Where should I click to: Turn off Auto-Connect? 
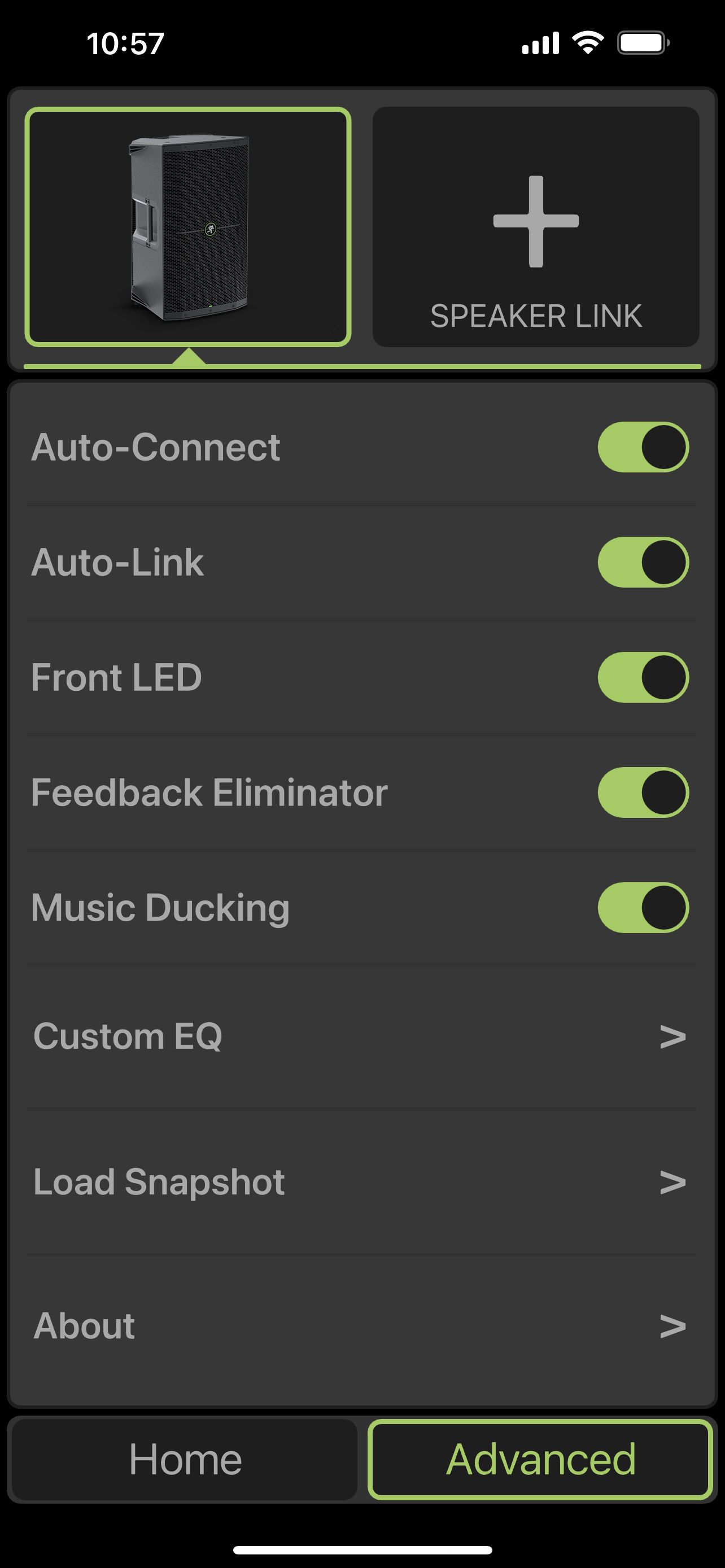pos(643,448)
